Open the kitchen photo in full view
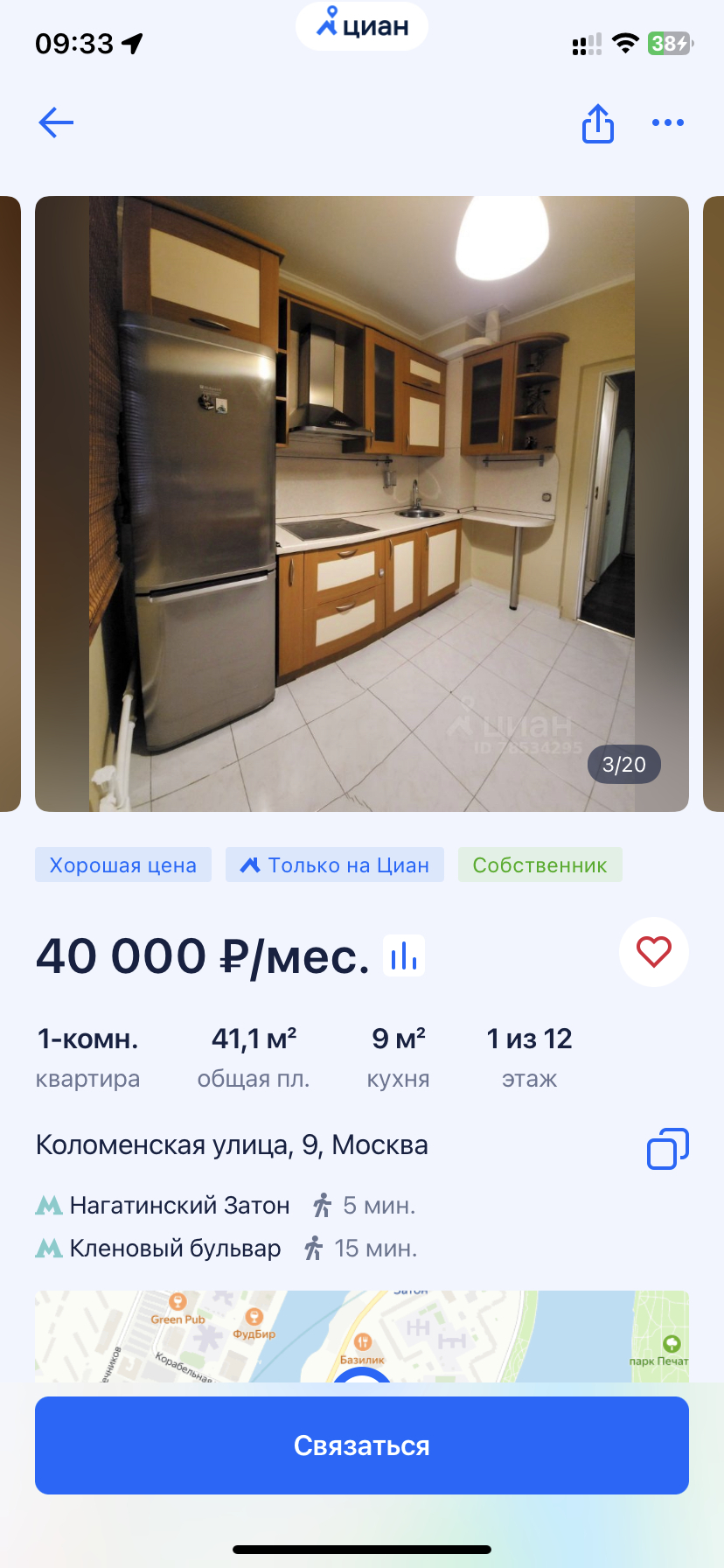 pyautogui.click(x=362, y=503)
